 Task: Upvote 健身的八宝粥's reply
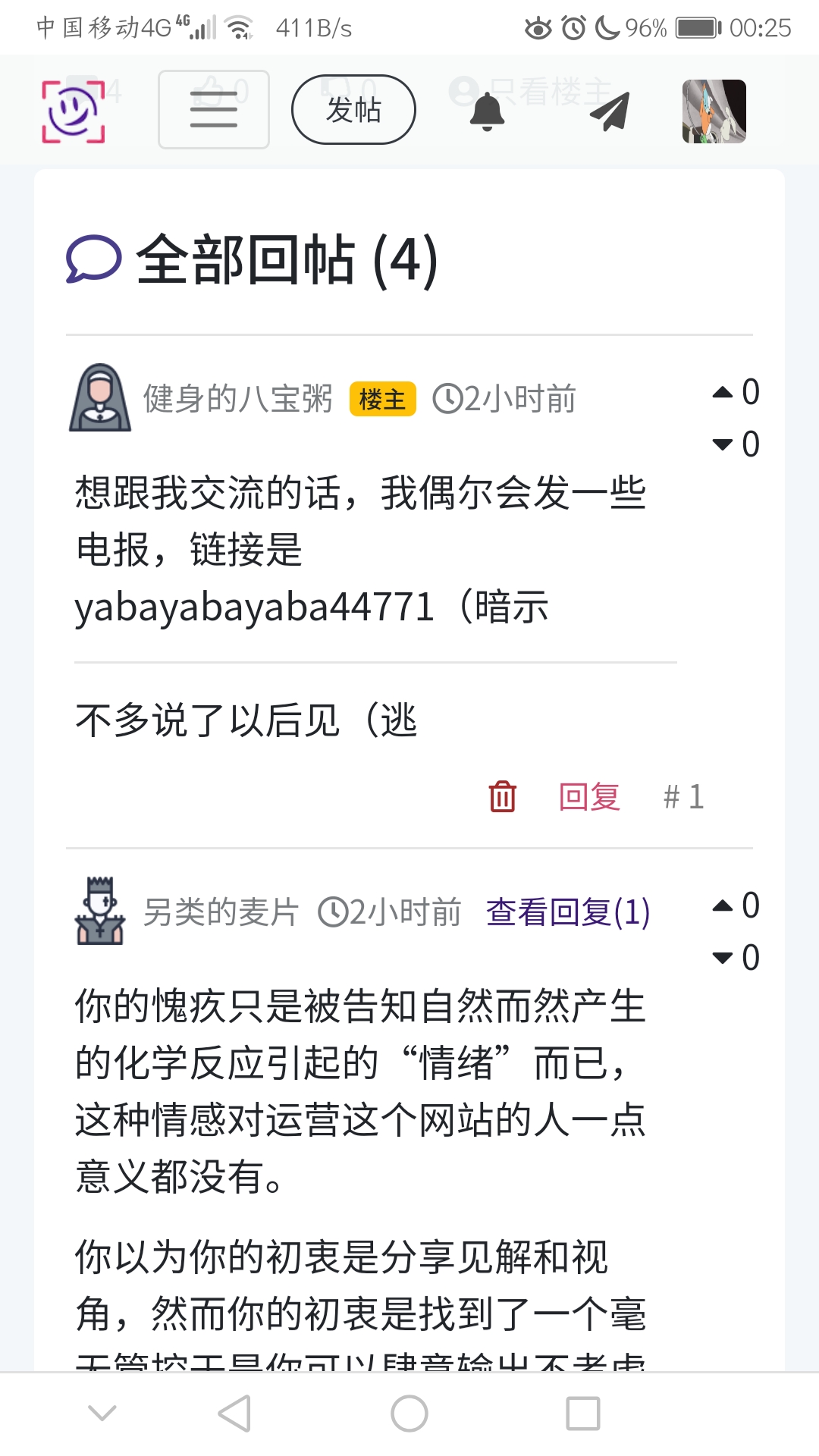click(x=723, y=392)
